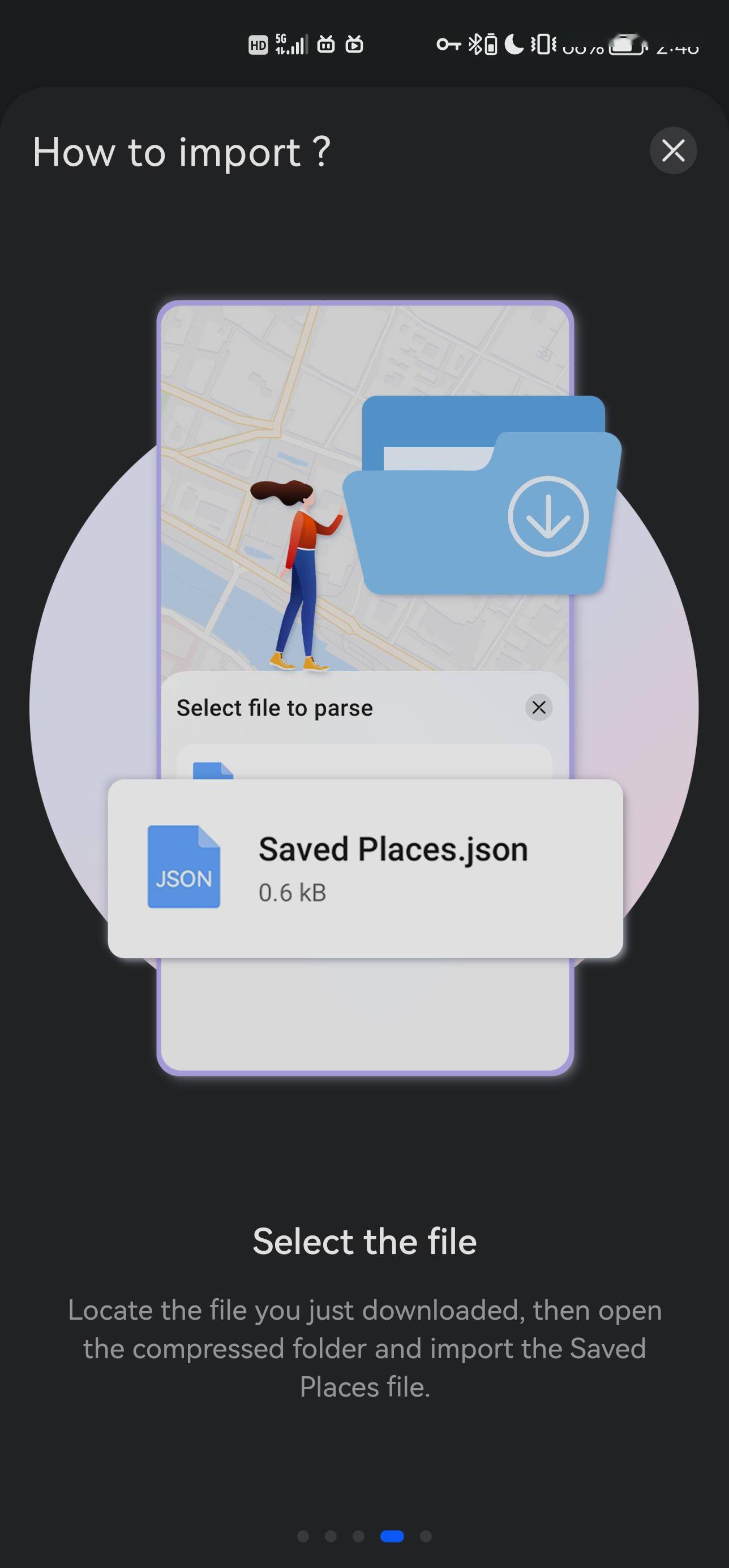Viewport: 729px width, 1568px height.
Task: Close the How to import guide
Action: (x=673, y=150)
